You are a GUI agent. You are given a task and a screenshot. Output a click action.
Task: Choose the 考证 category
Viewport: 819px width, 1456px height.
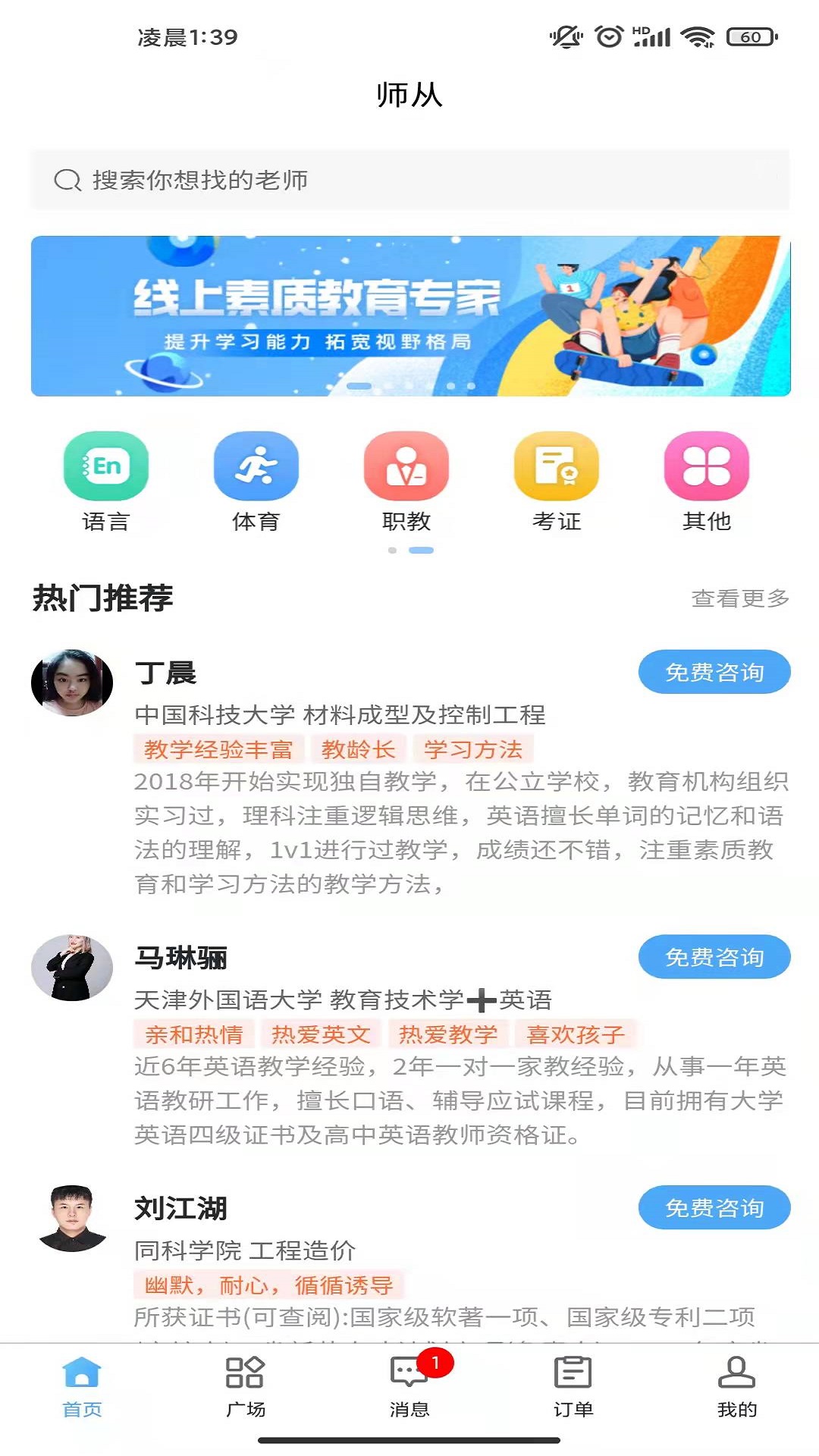tap(556, 481)
